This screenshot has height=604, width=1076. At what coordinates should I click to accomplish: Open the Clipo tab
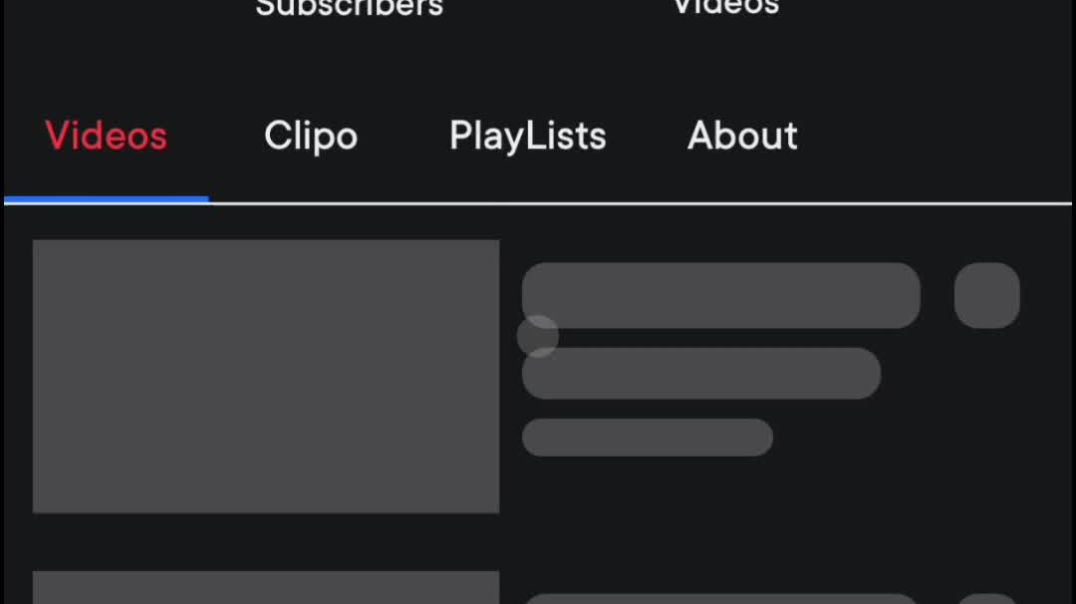pyautogui.click(x=310, y=136)
